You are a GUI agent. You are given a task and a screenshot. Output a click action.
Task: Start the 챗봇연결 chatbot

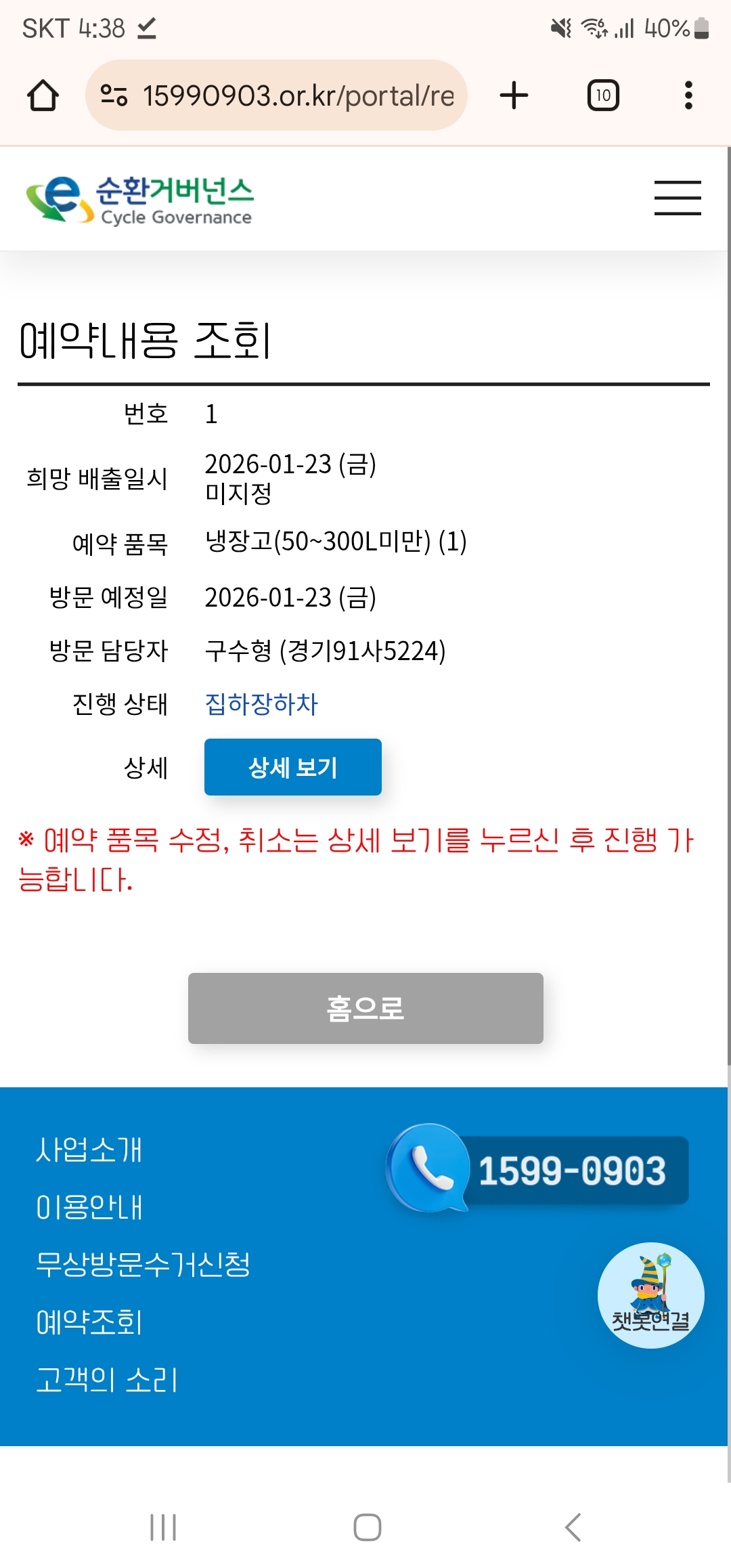click(651, 1295)
